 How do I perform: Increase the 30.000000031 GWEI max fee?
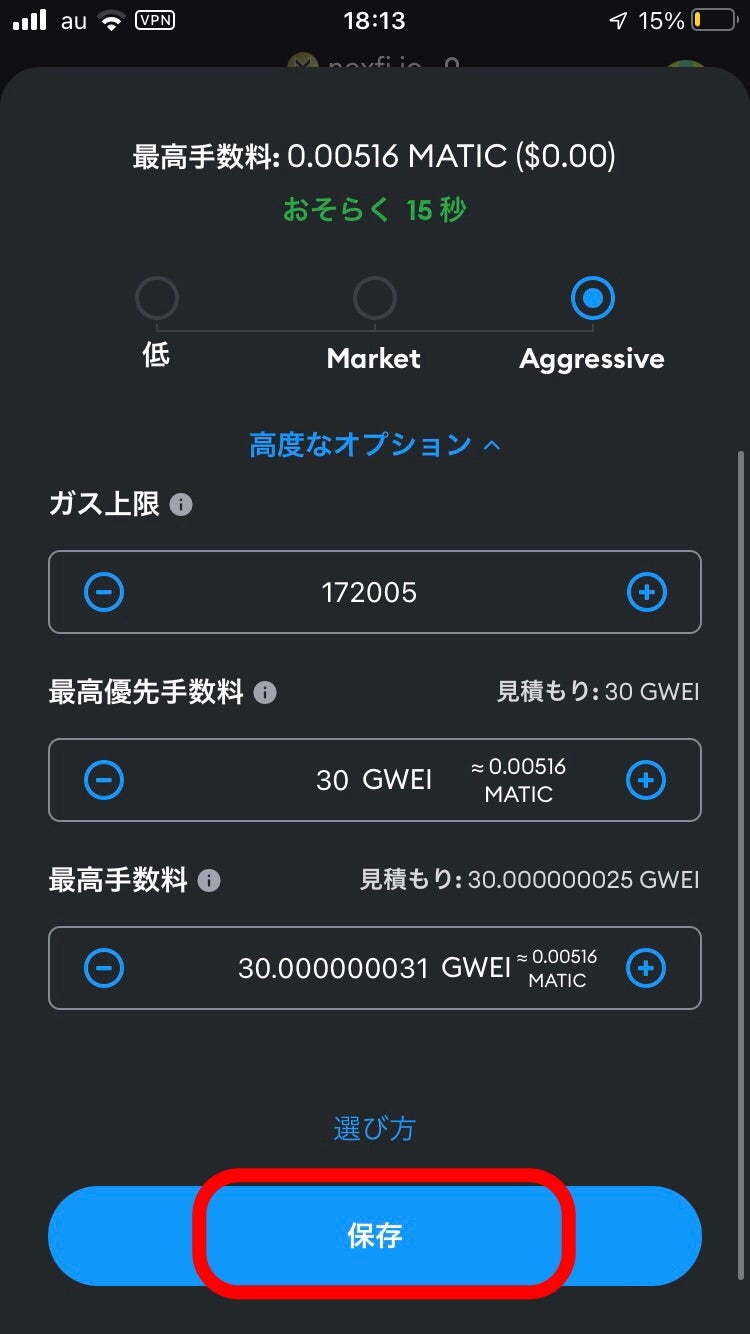pos(646,968)
